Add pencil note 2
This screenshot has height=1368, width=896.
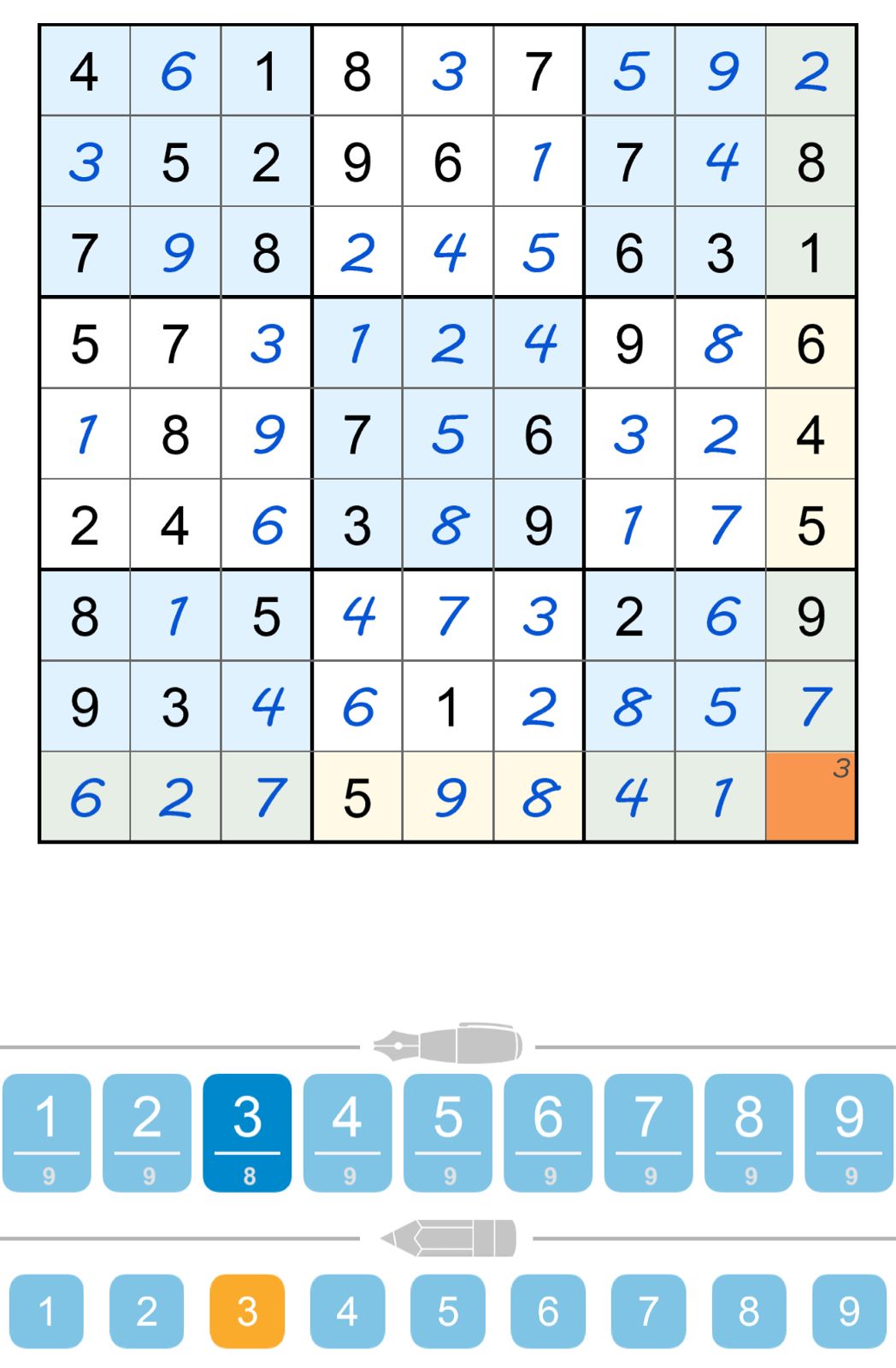[x=147, y=1311]
